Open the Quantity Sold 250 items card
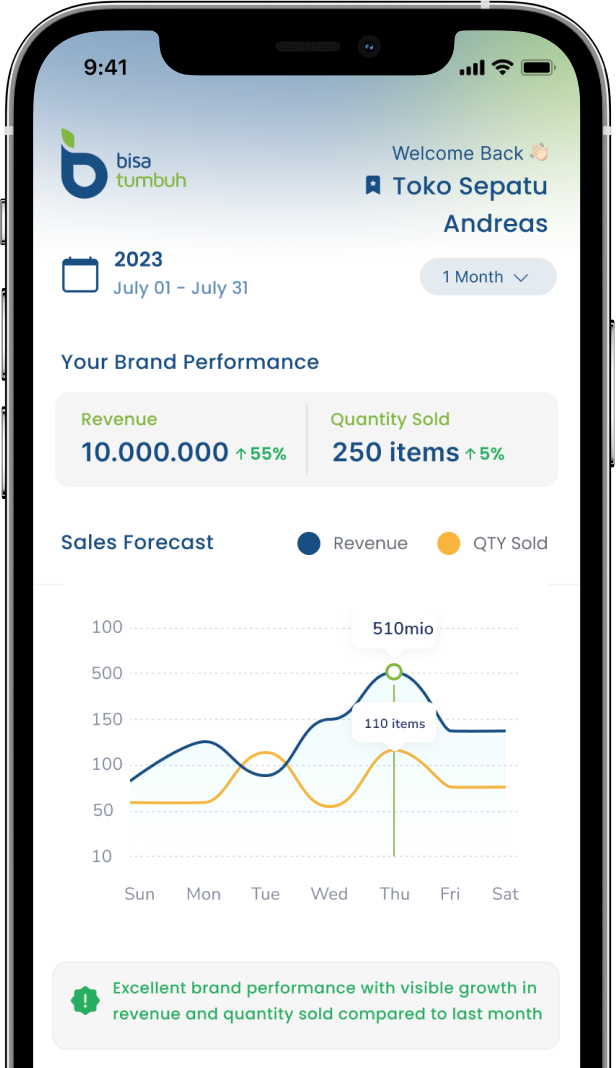Viewport: 616px width, 1068px height. point(430,439)
